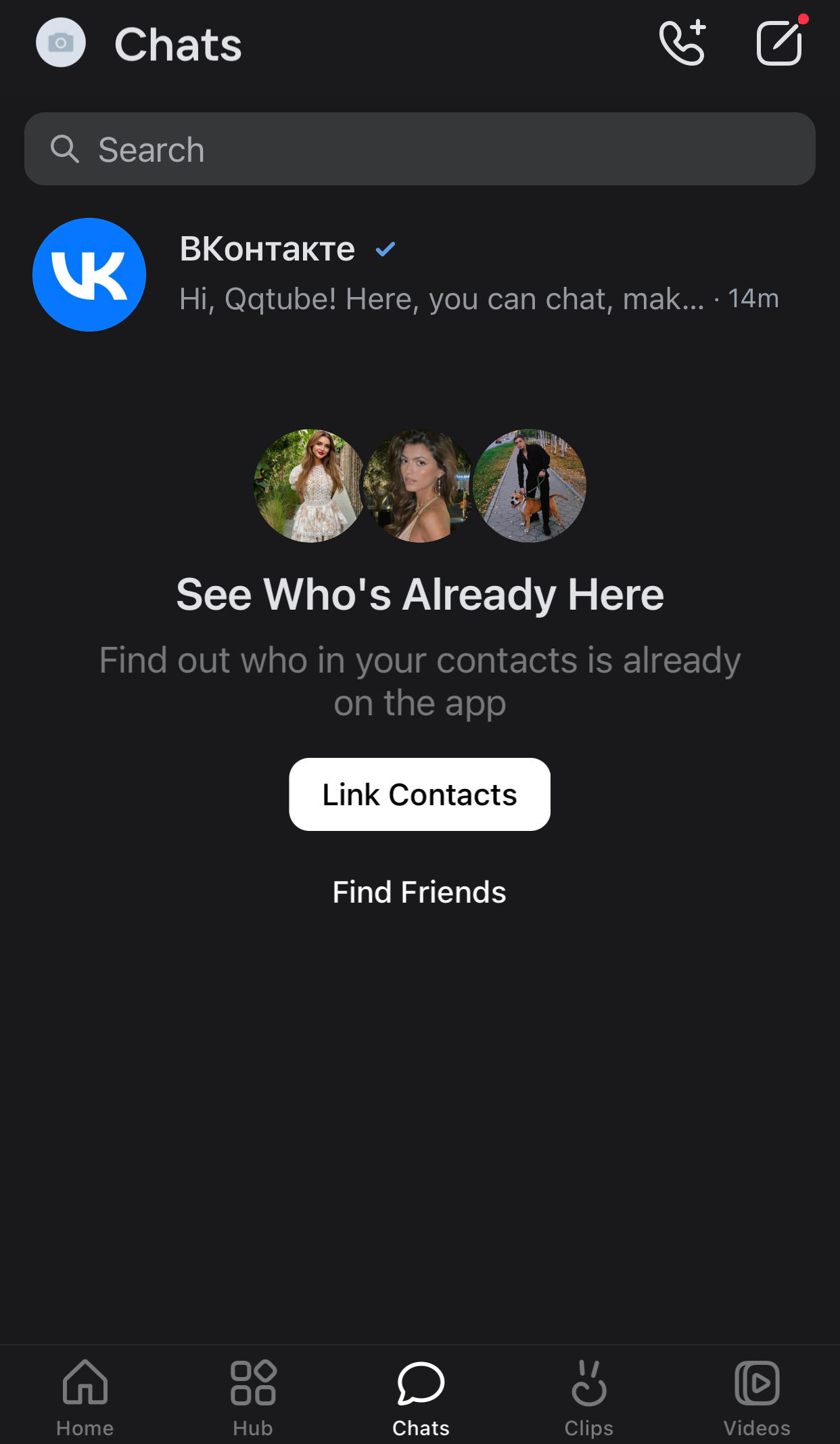Open the ВКонтакте conversation
Viewport: 840px width, 1444px height.
pos(420,274)
